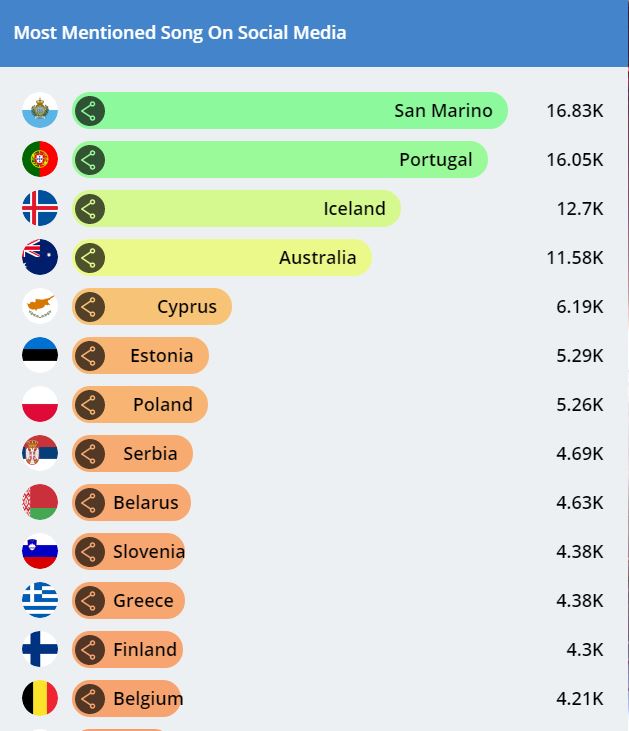Viewport: 629px width, 731px height.
Task: Share the Portugal song entry
Action: click(x=89, y=160)
